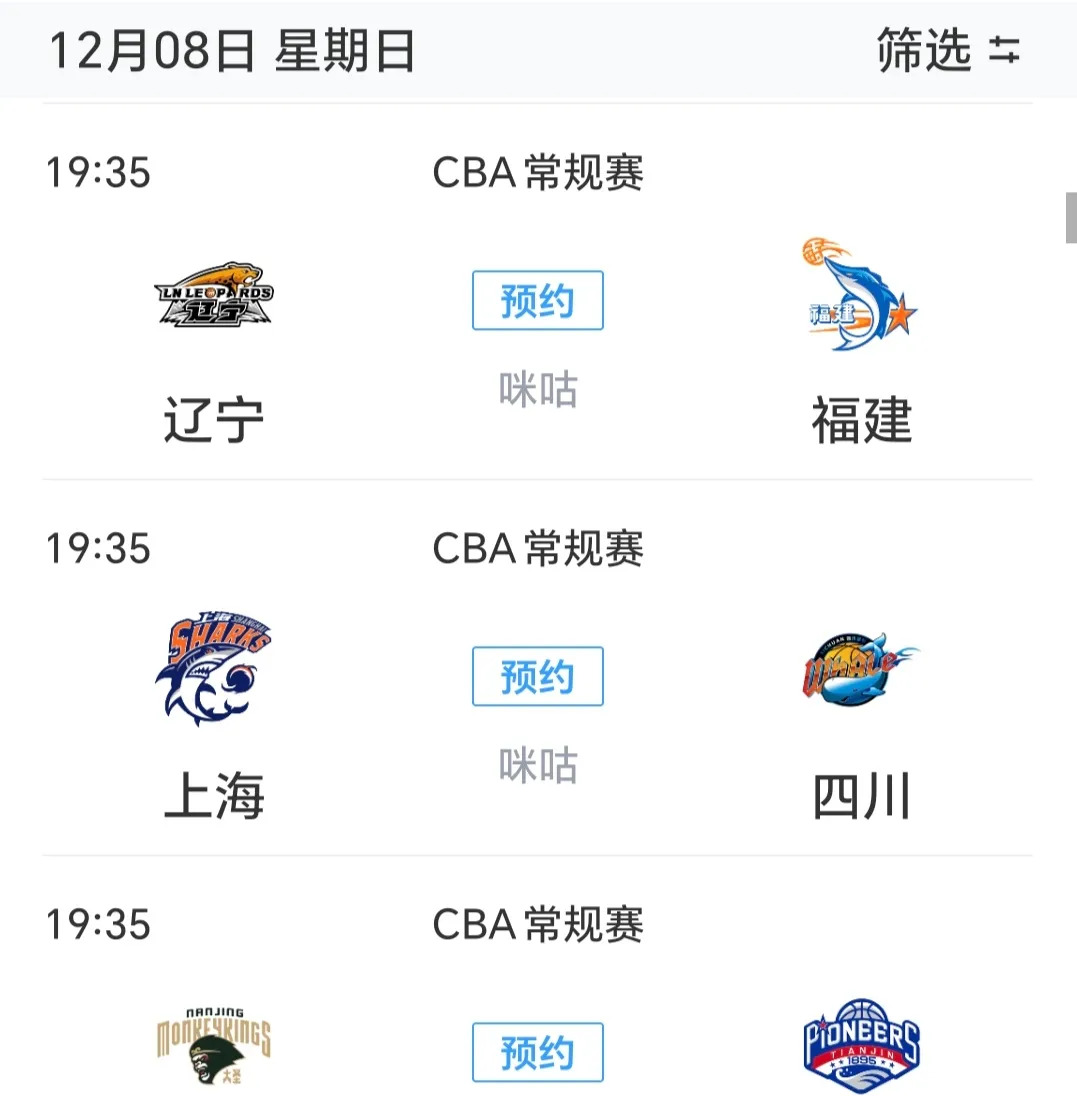Click the LN Leopards 辽宁 team logo

pyautogui.click(x=213, y=295)
